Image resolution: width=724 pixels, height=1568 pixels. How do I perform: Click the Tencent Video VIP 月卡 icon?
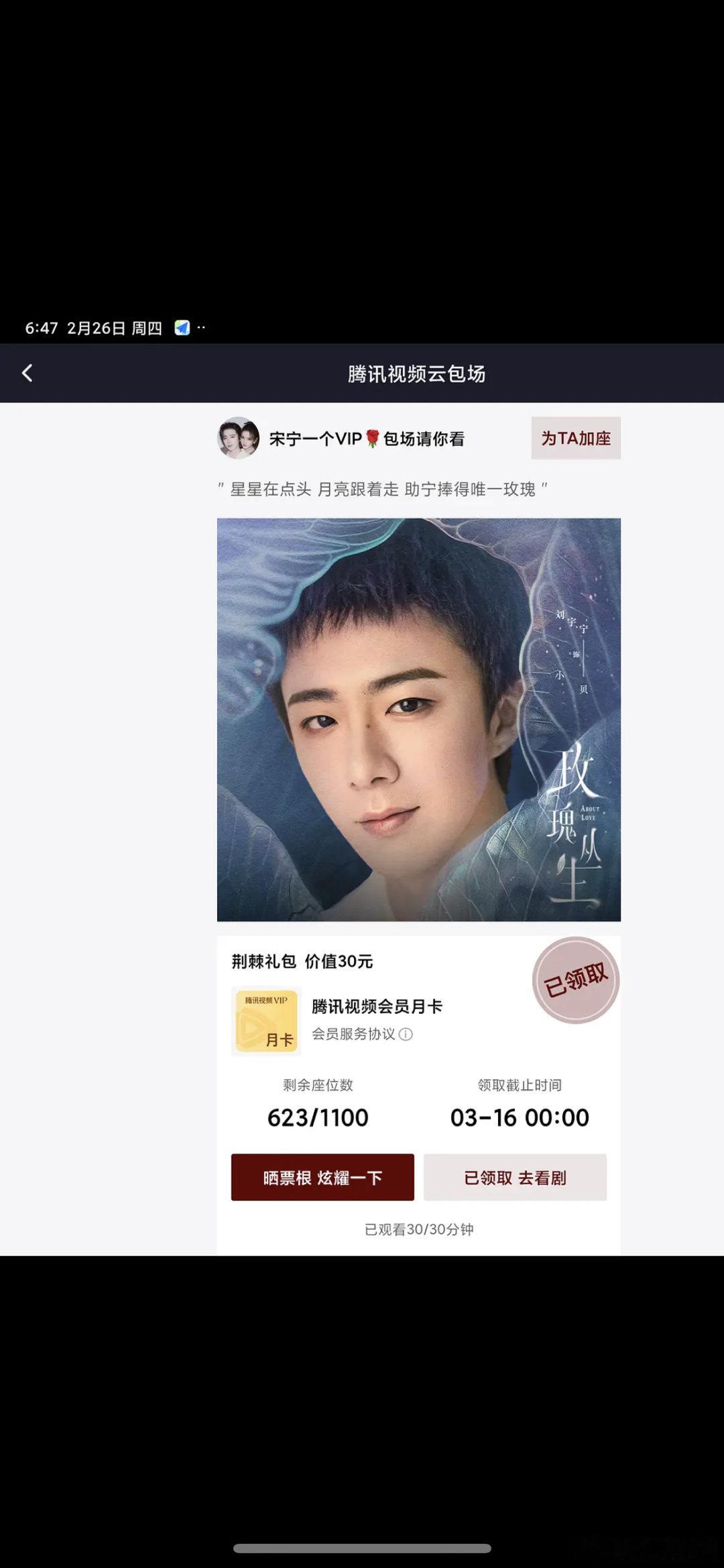click(266, 1020)
